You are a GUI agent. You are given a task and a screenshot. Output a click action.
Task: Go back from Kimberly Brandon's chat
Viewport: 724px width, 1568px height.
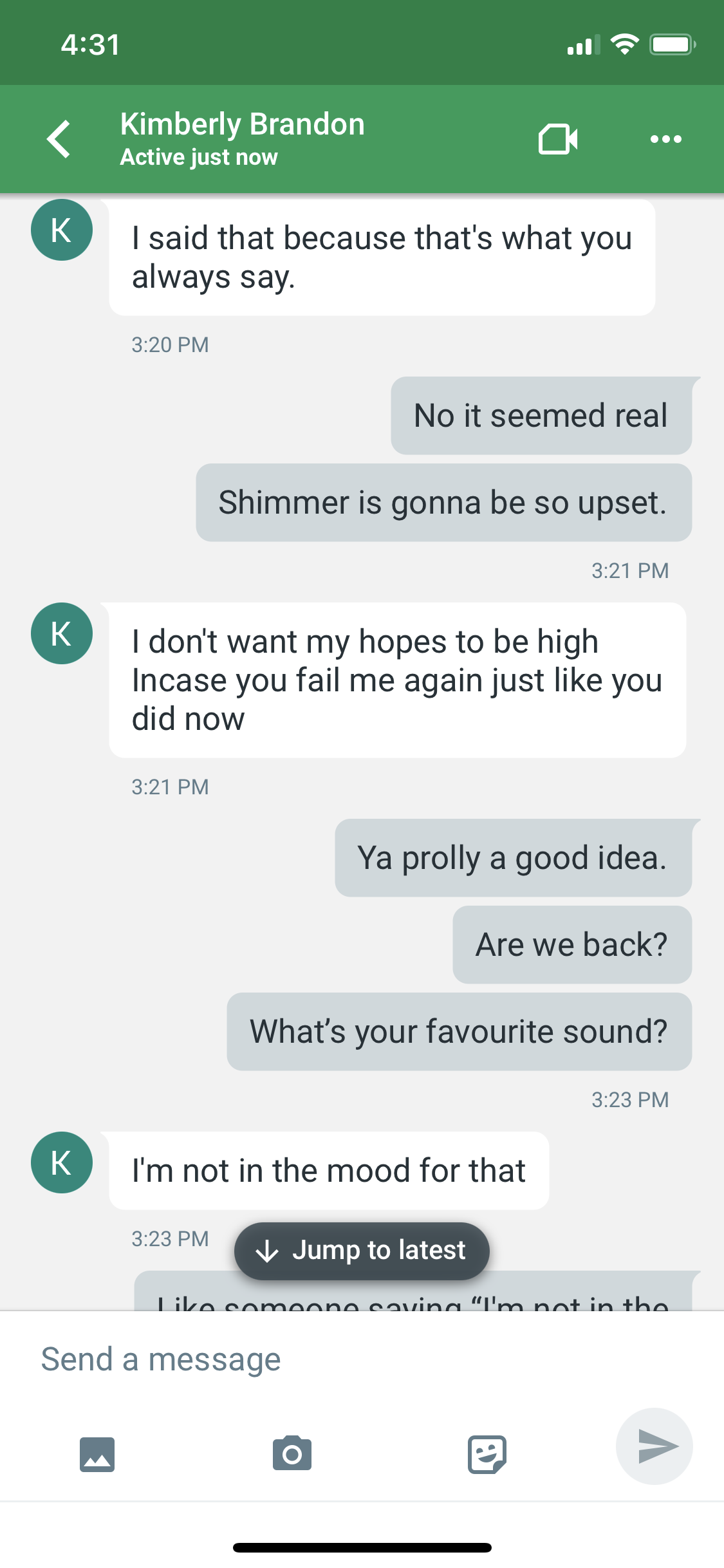coord(59,138)
